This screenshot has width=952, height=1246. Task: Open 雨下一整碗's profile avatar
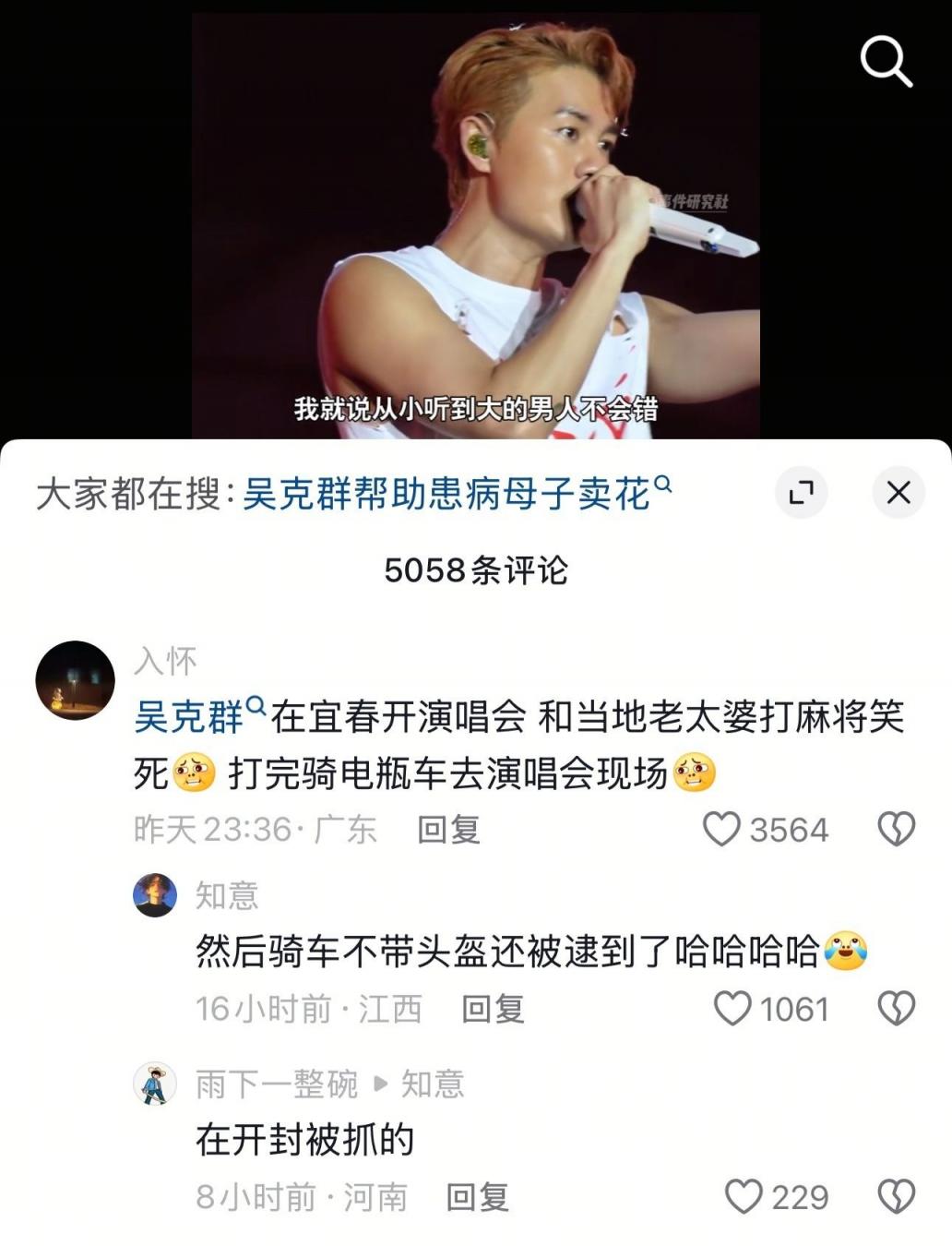[155, 1084]
